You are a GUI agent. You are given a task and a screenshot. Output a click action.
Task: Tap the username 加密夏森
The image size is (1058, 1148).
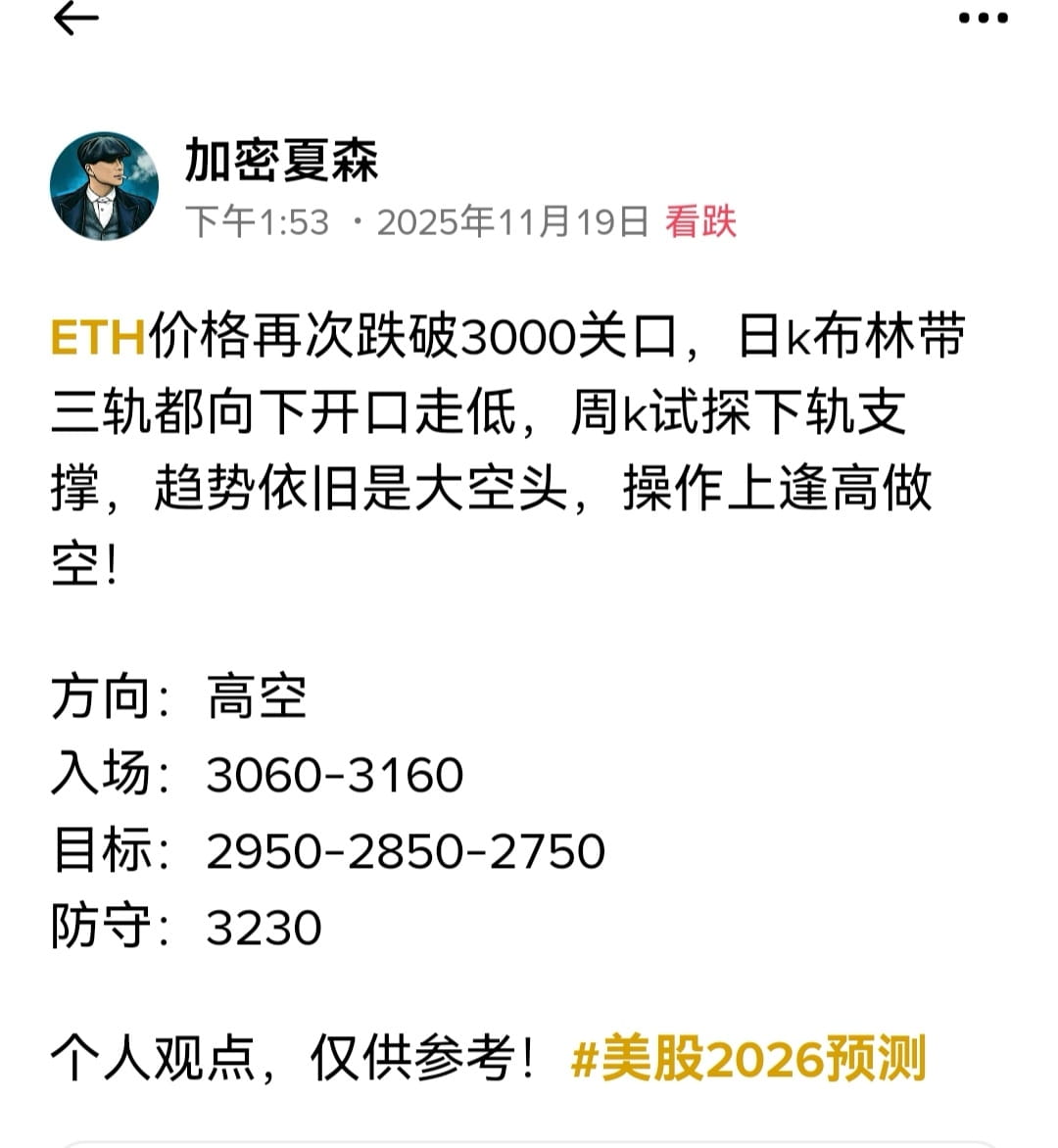point(281,160)
